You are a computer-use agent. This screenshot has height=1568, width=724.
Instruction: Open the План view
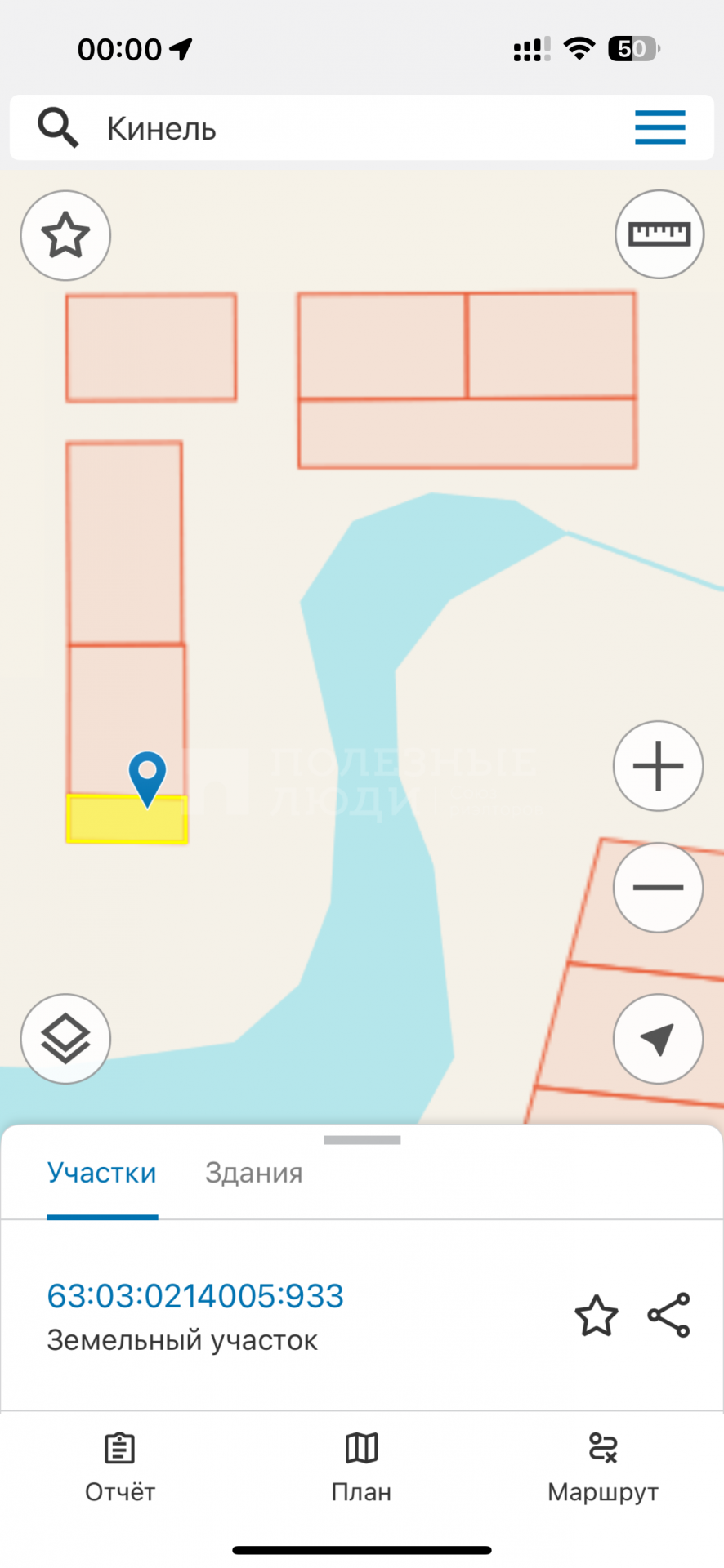pyautogui.click(x=361, y=1468)
